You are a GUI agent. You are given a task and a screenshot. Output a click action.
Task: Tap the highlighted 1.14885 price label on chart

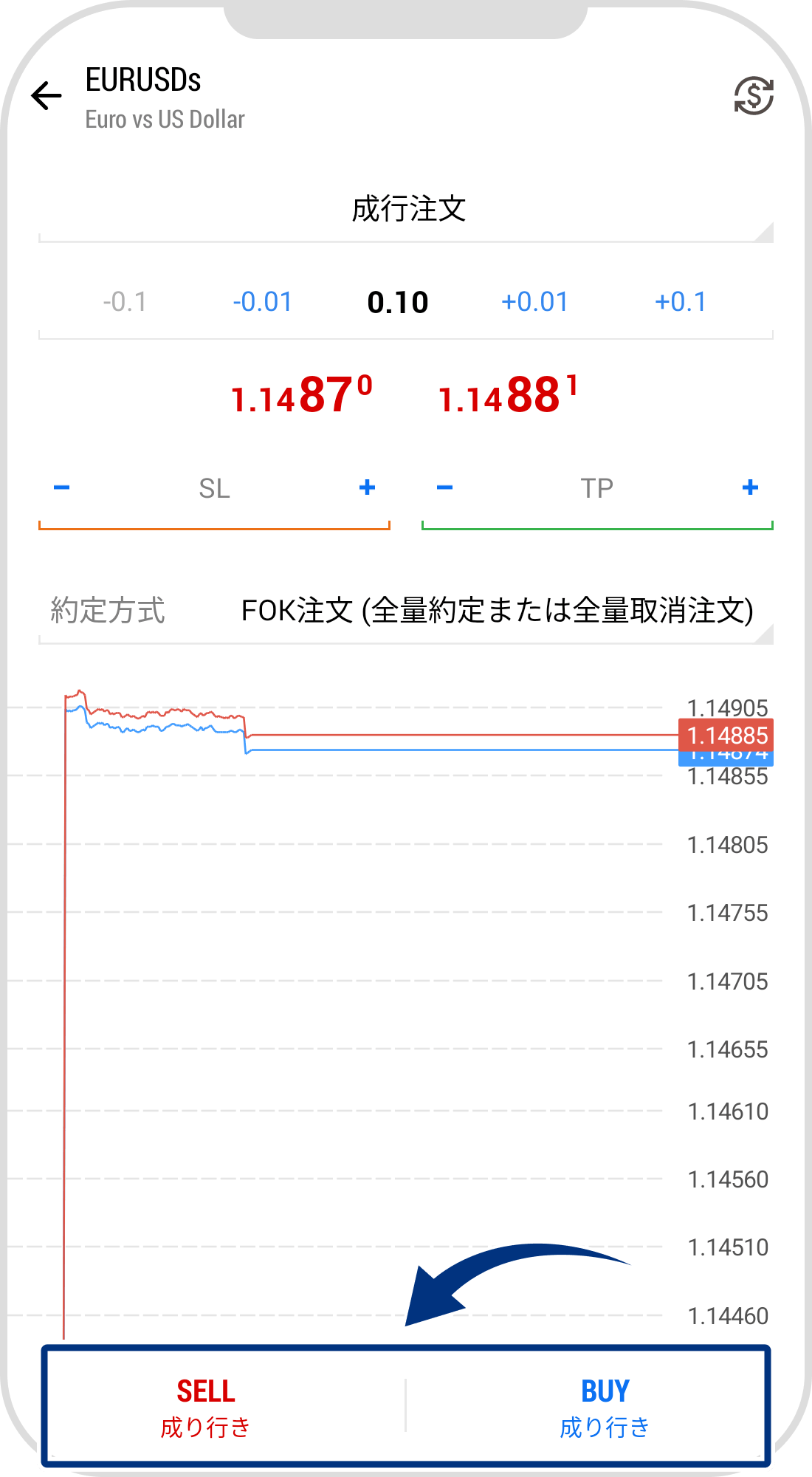(726, 736)
